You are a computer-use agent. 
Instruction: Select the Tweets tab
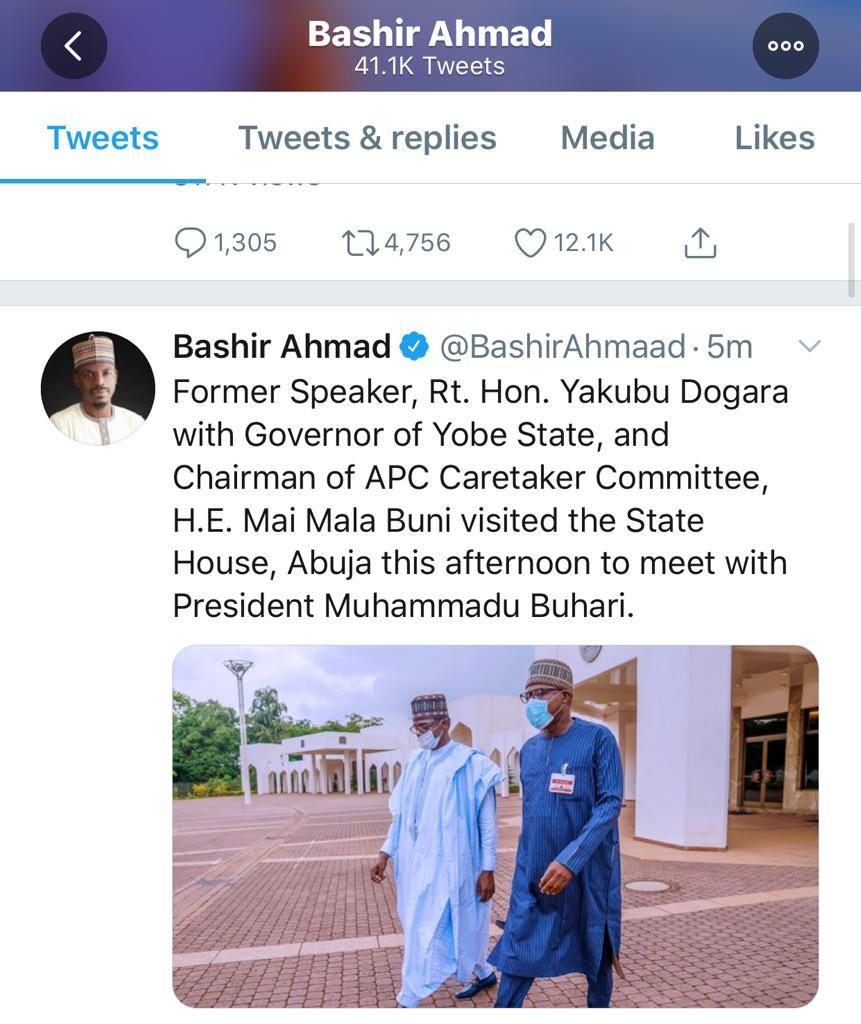pos(103,138)
